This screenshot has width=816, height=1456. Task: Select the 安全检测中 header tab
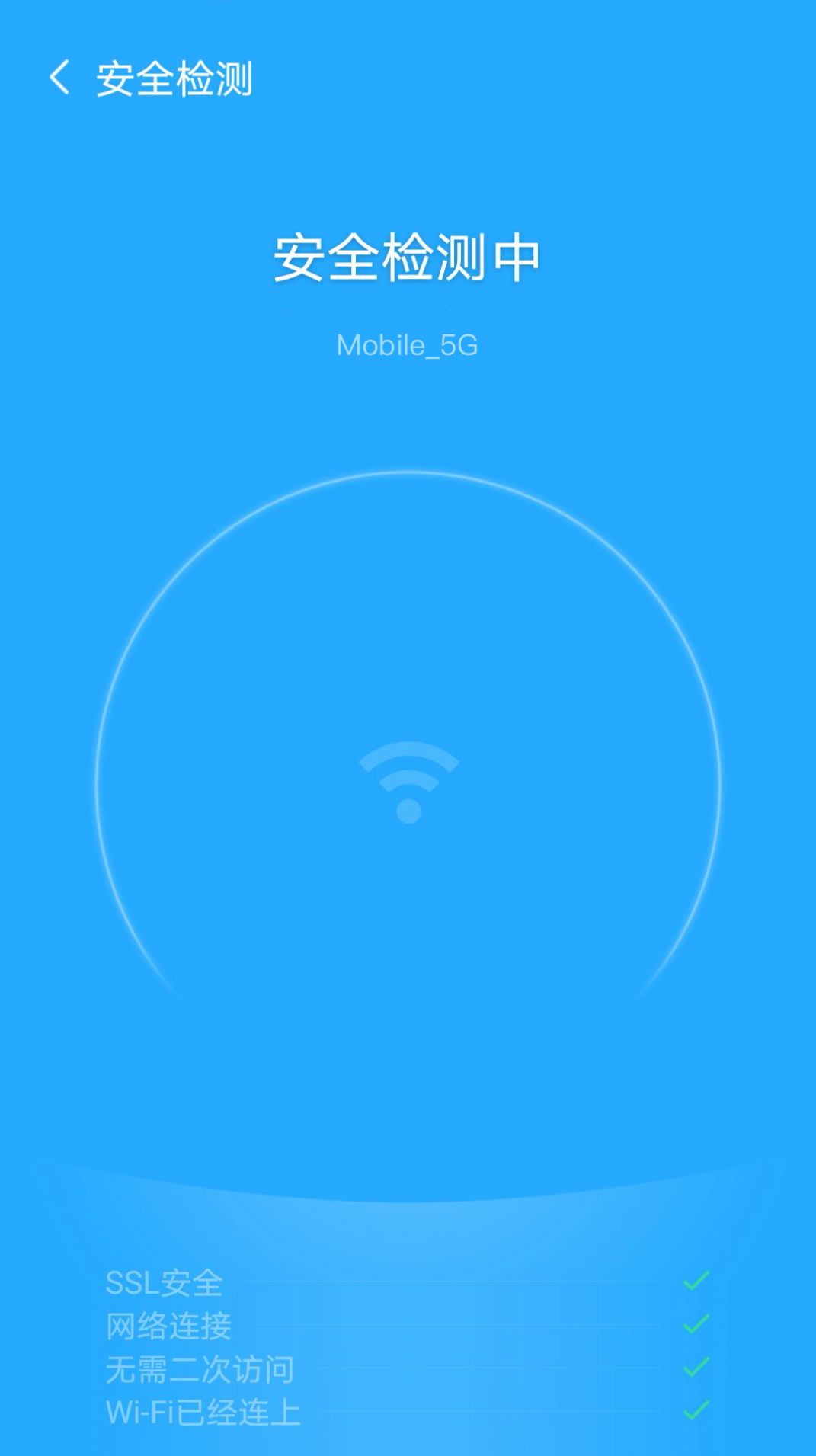(x=408, y=259)
